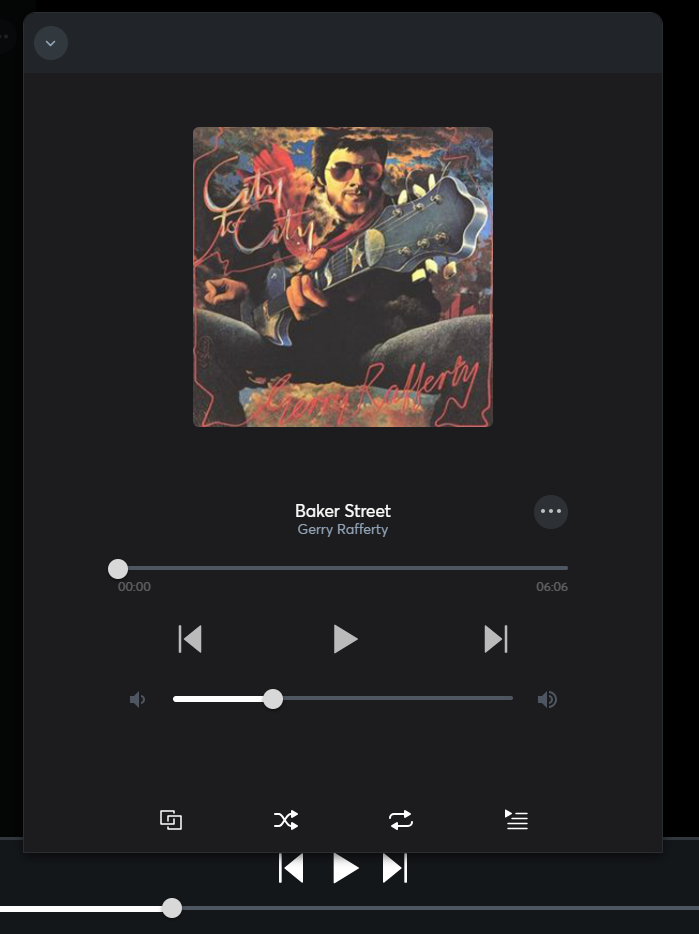Go to next track from bottom bar
The width and height of the screenshot is (699, 934).
pos(395,869)
